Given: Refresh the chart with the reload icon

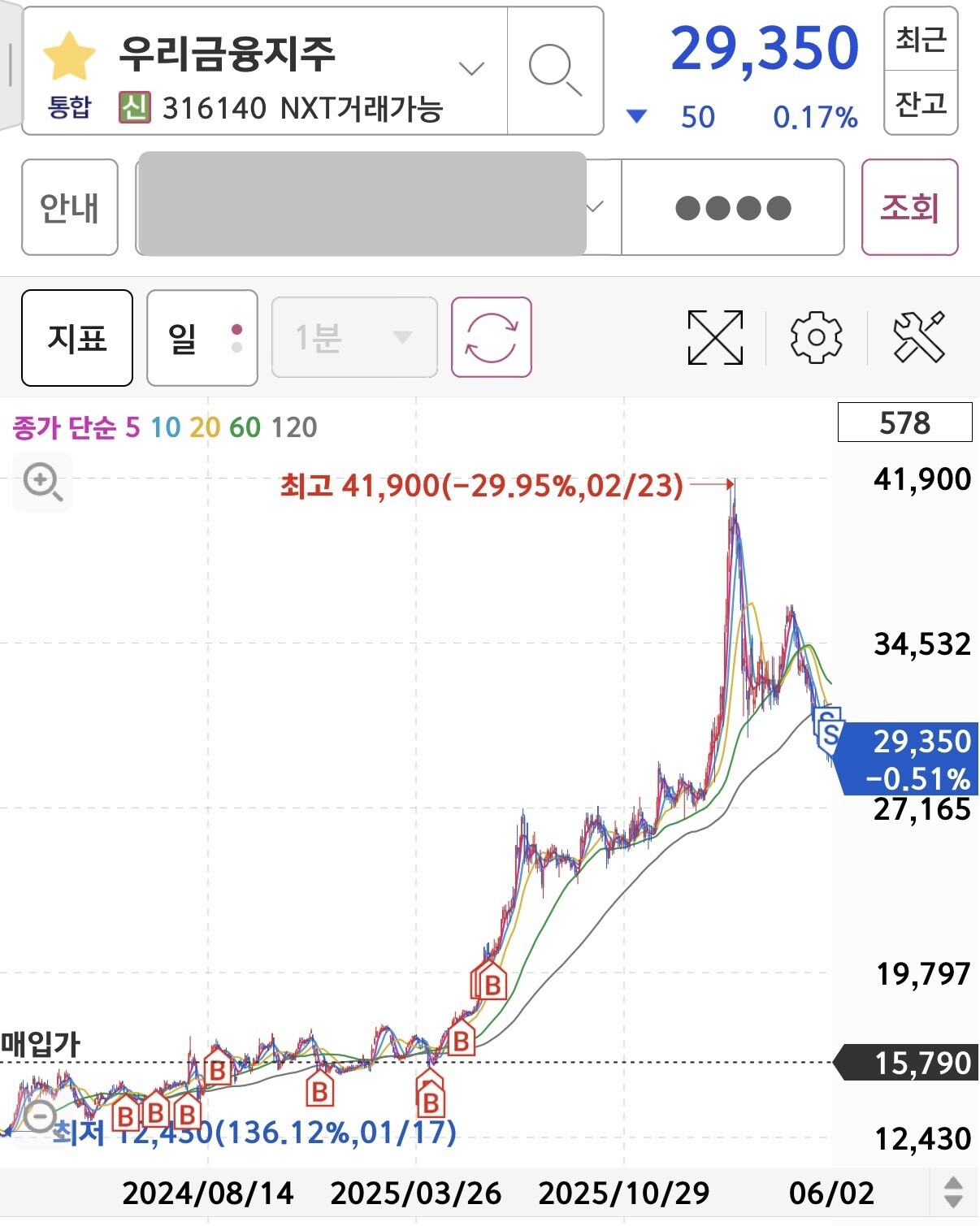Looking at the screenshot, I should coord(492,337).
